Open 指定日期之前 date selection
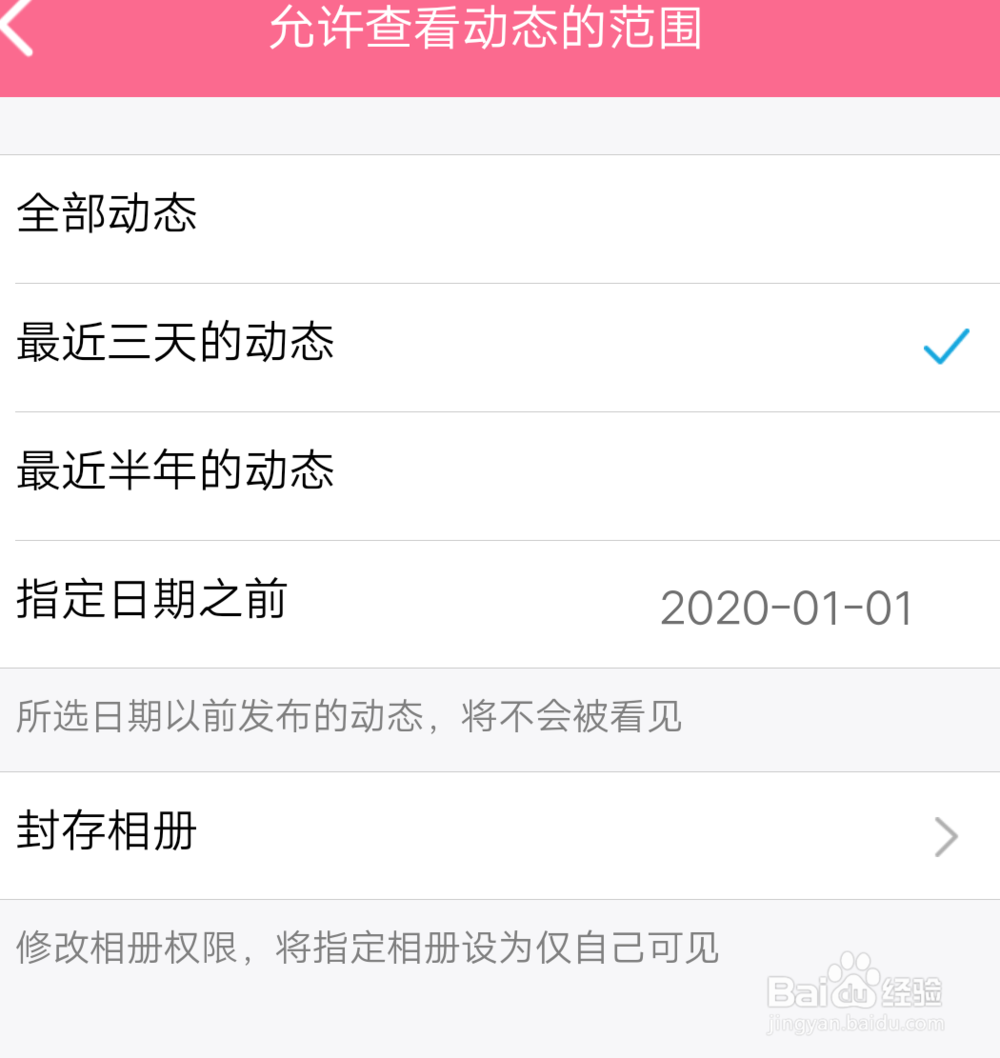 (x=150, y=601)
